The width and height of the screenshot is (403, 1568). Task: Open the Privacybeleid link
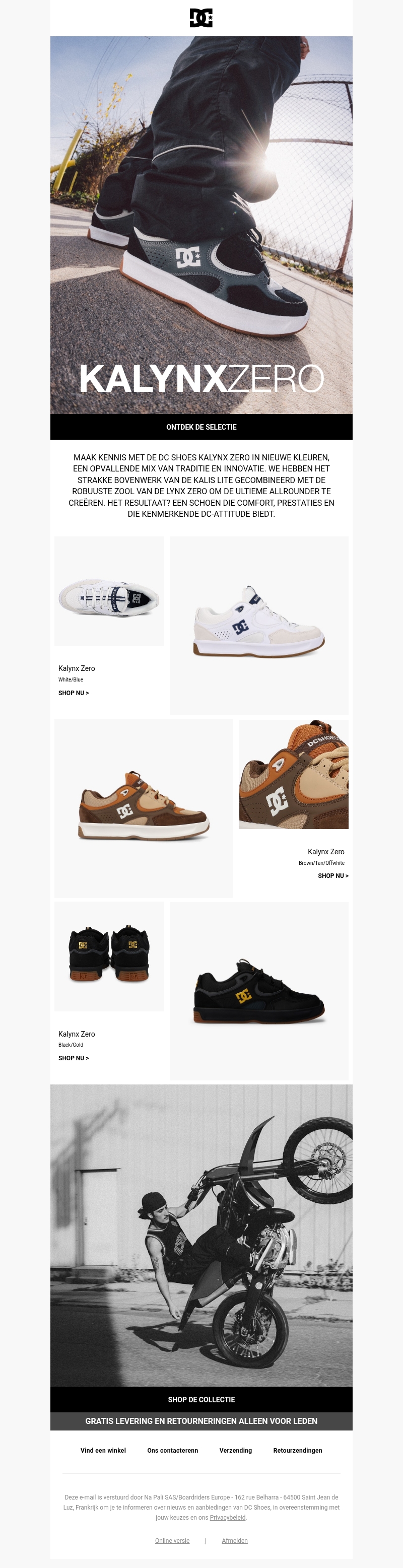point(228,1518)
